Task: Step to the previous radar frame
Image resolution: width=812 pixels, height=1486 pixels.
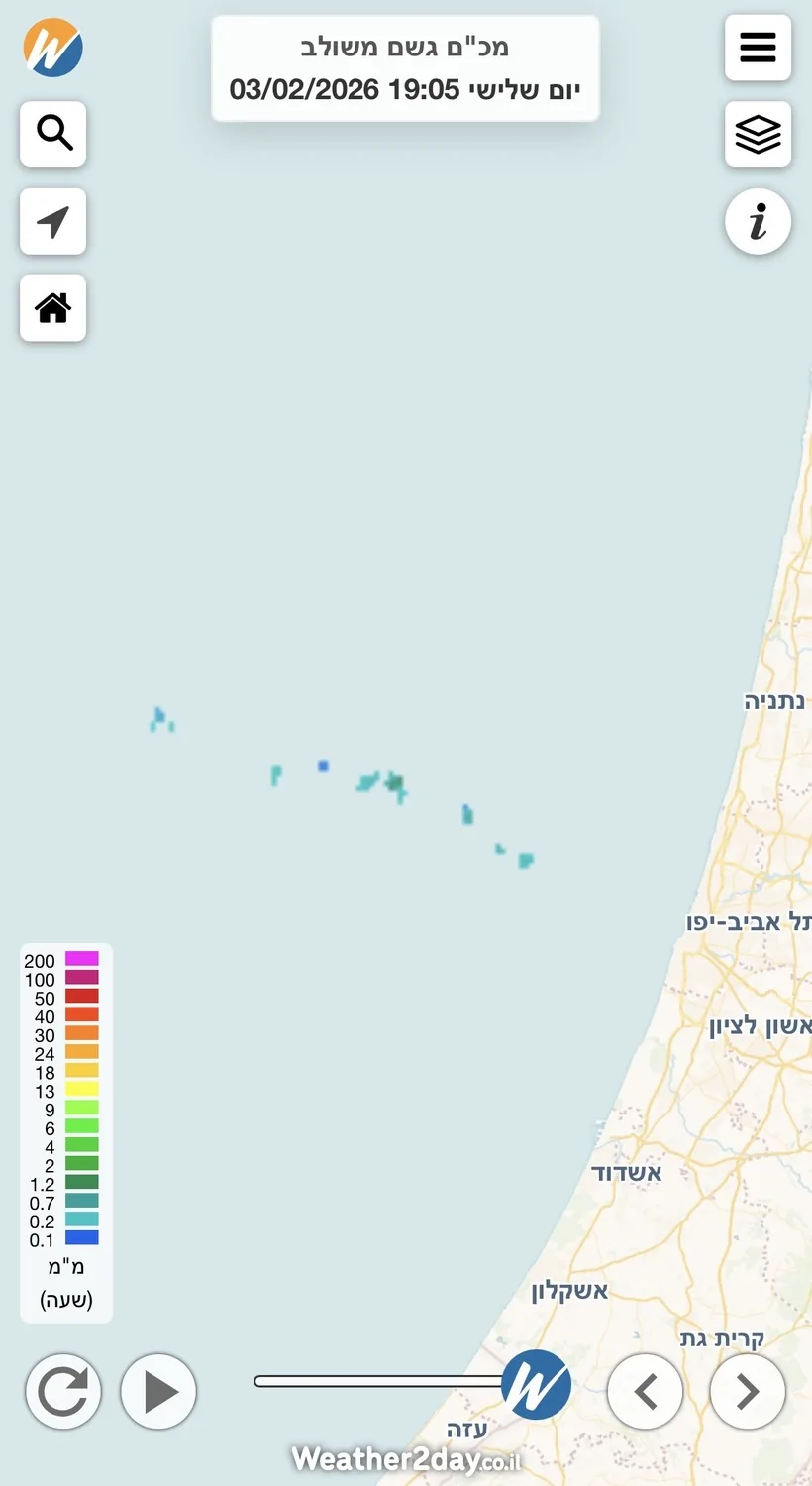Action: 645,1391
